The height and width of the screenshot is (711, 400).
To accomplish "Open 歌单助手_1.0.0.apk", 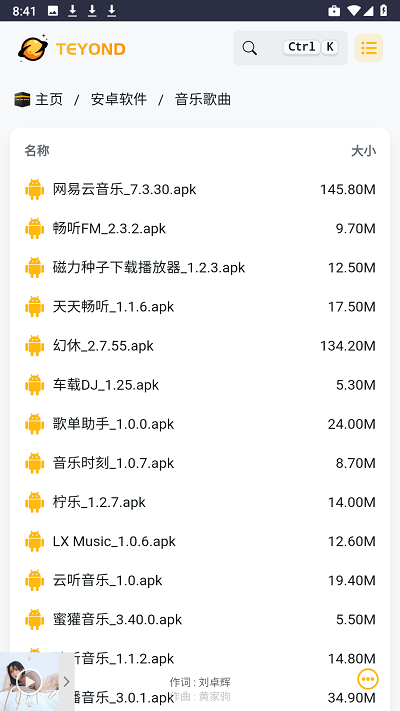I will (x=200, y=424).
